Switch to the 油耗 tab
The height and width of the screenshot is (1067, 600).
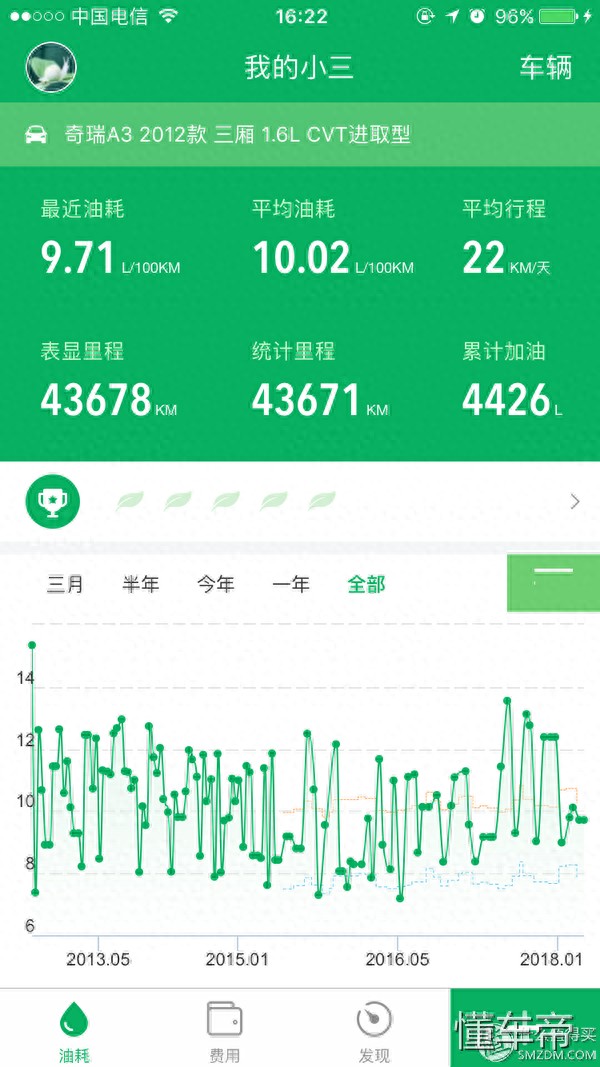(x=75, y=1030)
